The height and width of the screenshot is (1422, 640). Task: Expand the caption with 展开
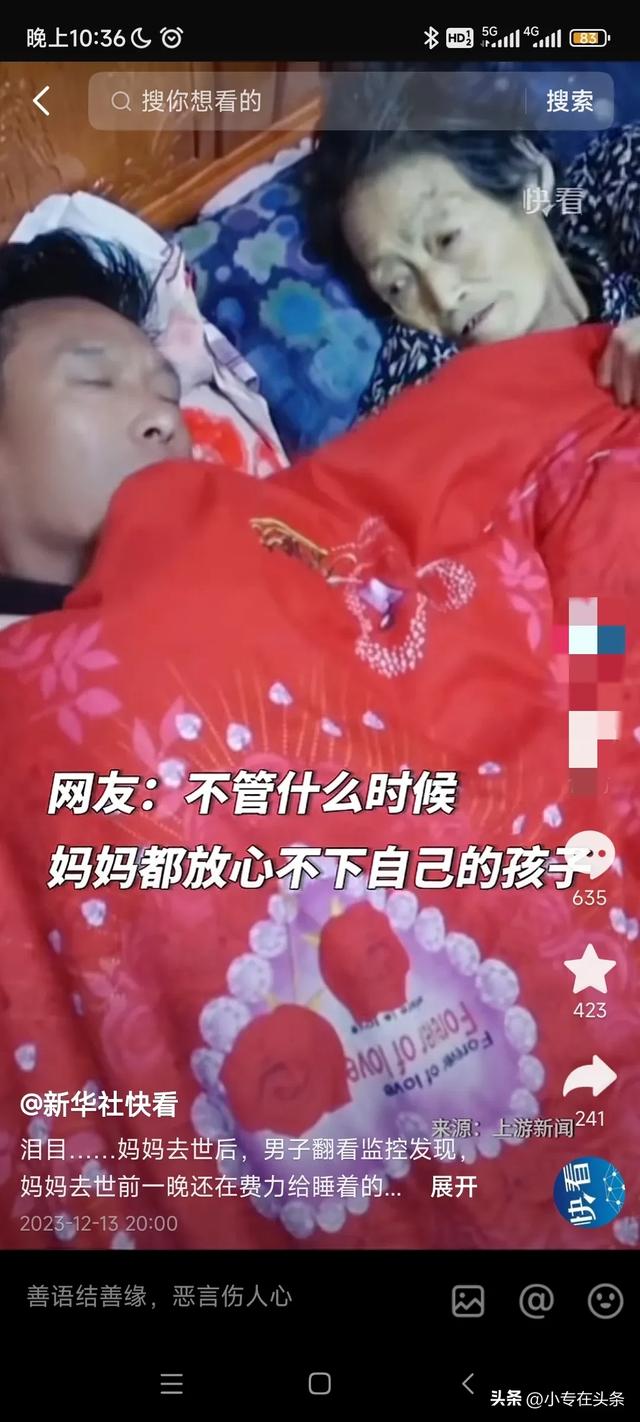(x=453, y=1187)
